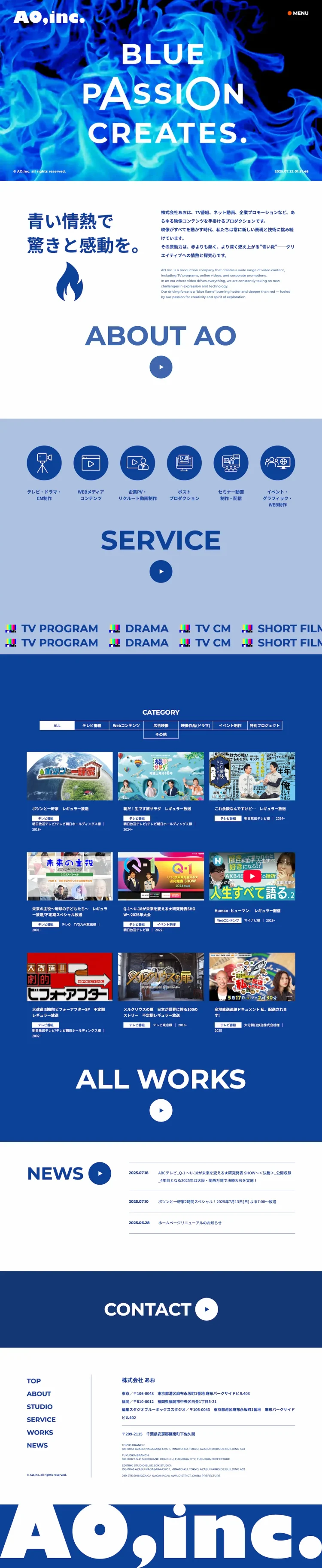322x1568 pixels.
Task: Open the 大改造!!劇的ビフォーアフターSP card
Action: pyautogui.click(x=70, y=977)
